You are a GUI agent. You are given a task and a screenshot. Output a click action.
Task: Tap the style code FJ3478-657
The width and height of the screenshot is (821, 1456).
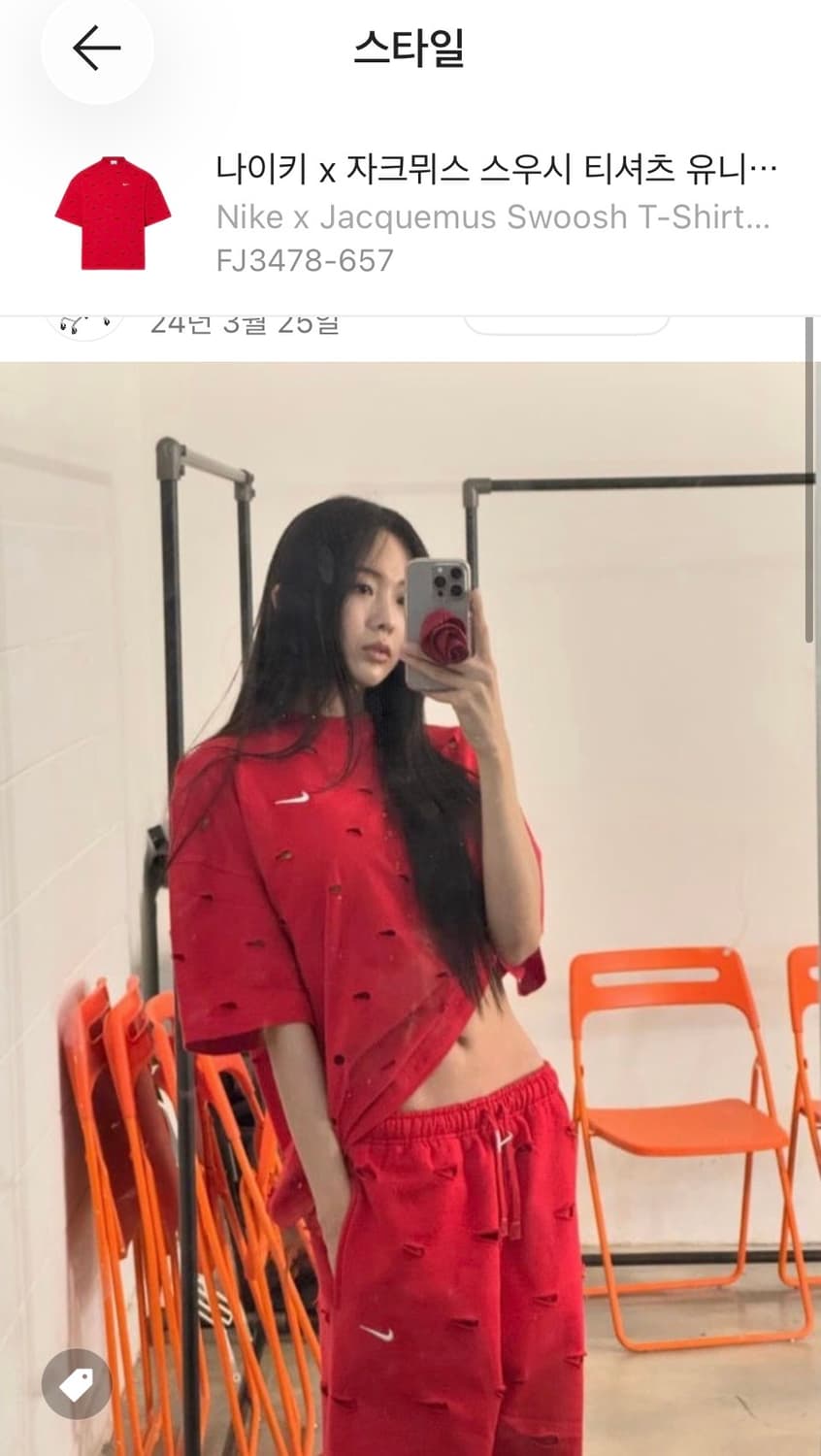pyautogui.click(x=307, y=258)
